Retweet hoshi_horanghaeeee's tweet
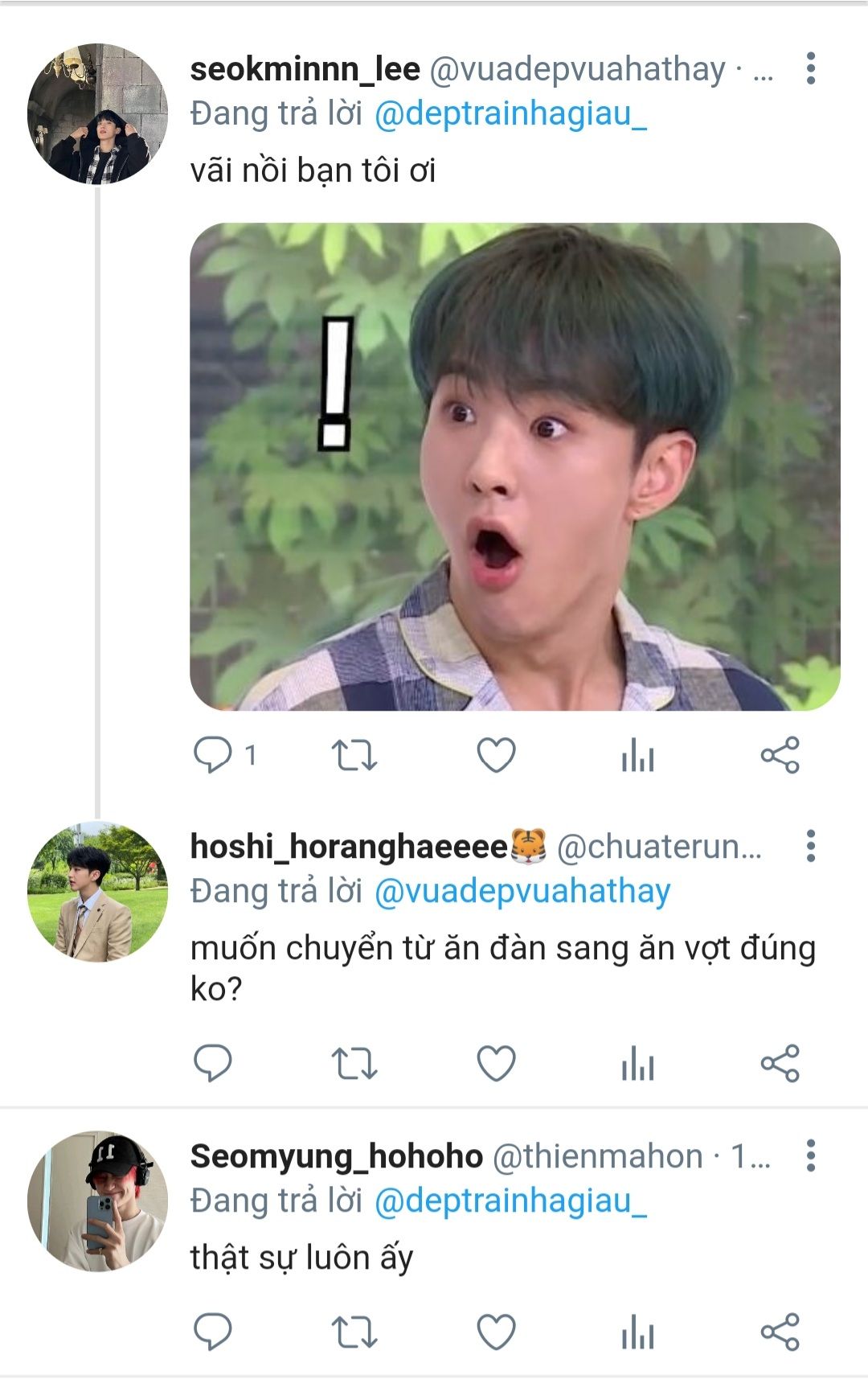The image size is (868, 1379). (x=354, y=1063)
